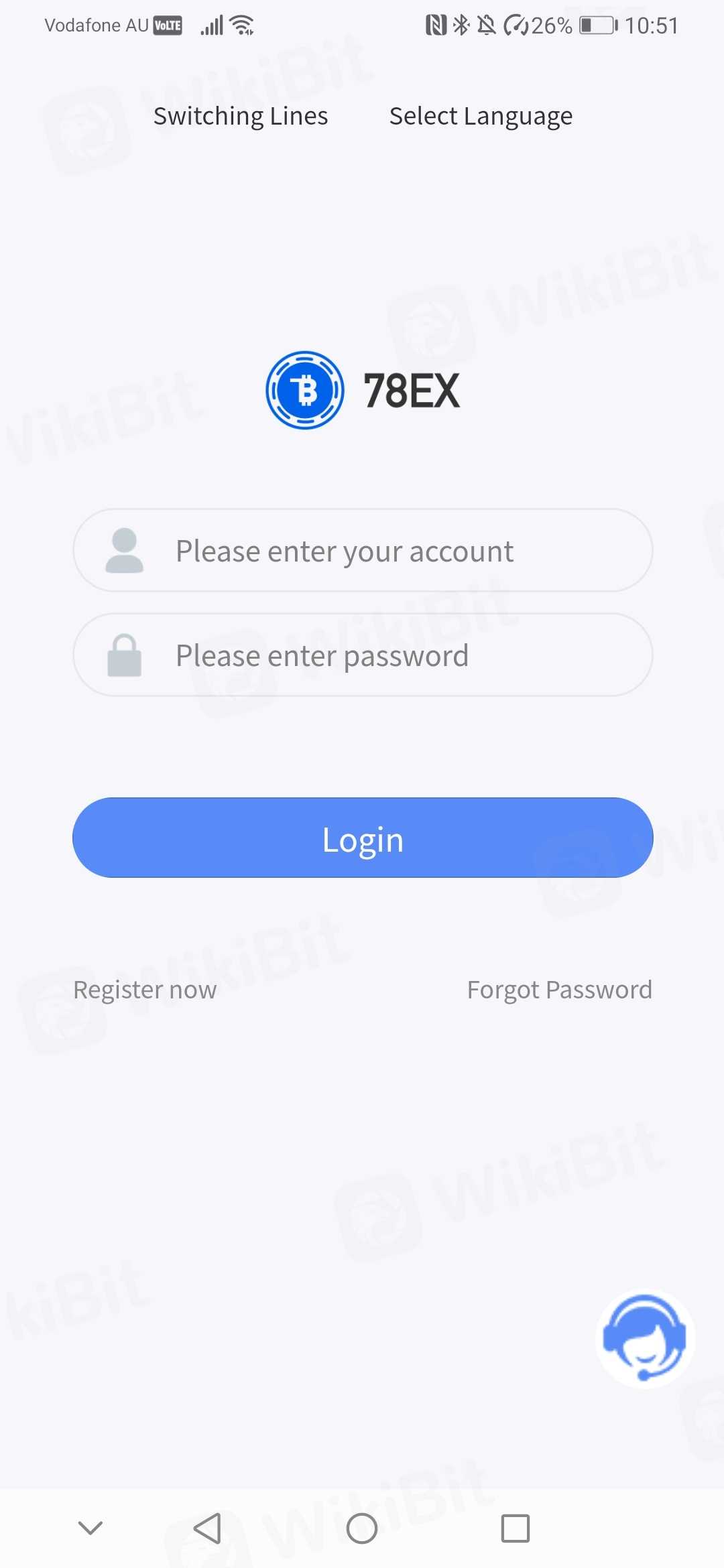Hide navigation bar with down chevron
724x1568 pixels.
(90, 1528)
